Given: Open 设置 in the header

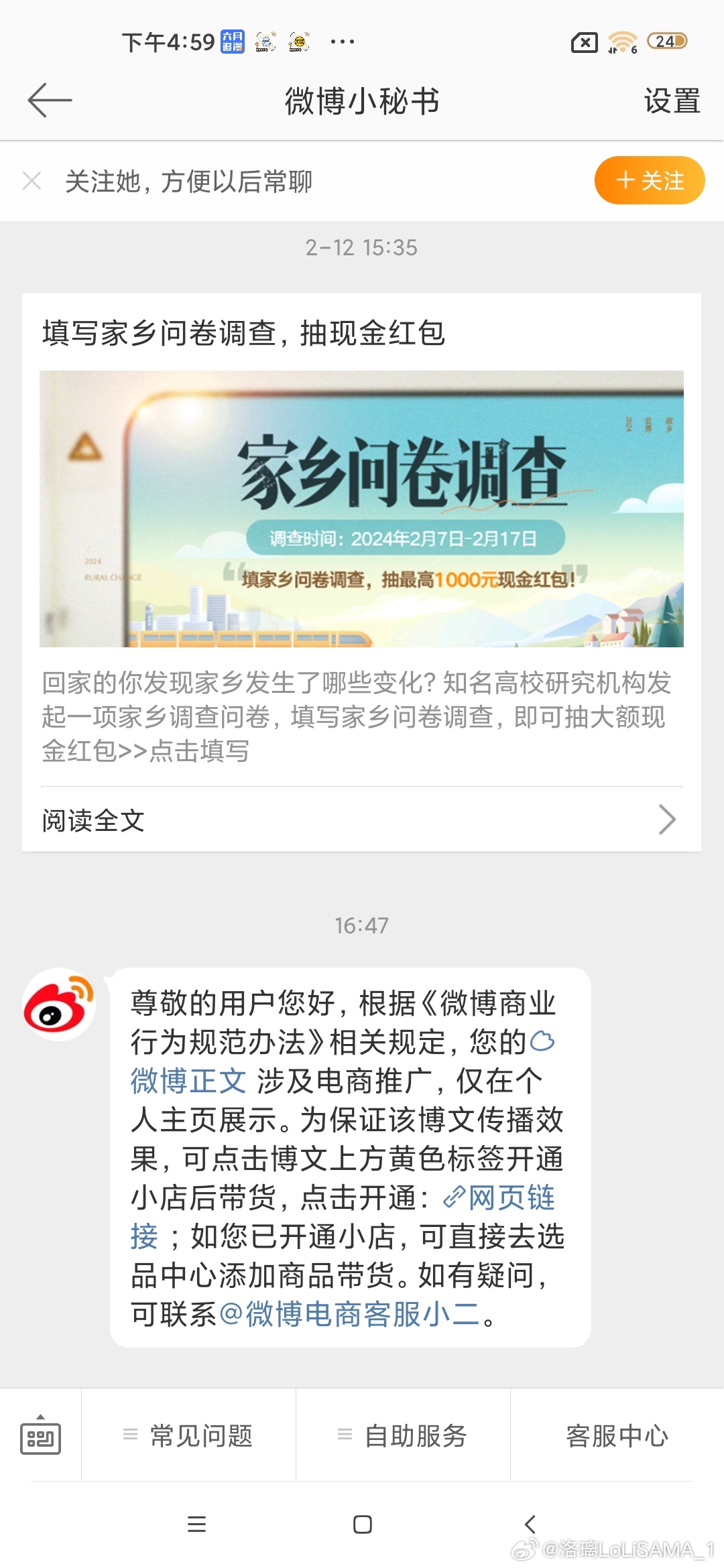Looking at the screenshot, I should tap(672, 101).
